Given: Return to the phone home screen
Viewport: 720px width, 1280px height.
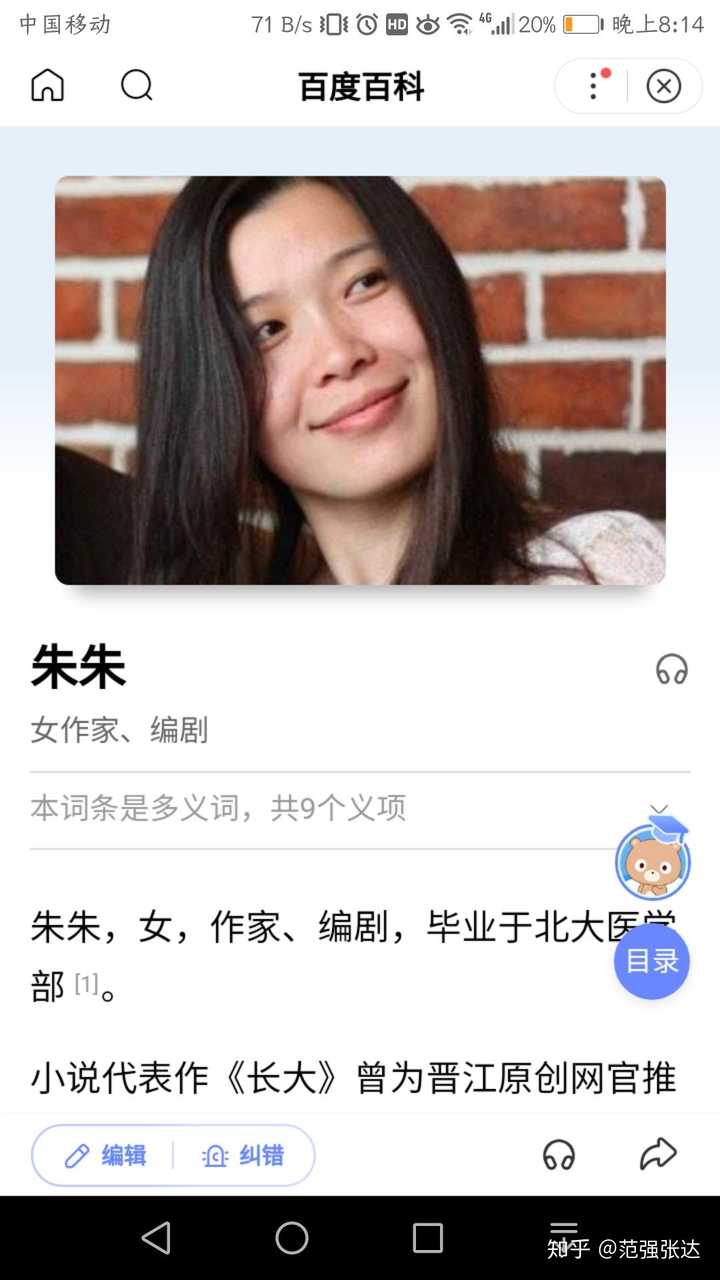Looking at the screenshot, I should click(292, 1238).
